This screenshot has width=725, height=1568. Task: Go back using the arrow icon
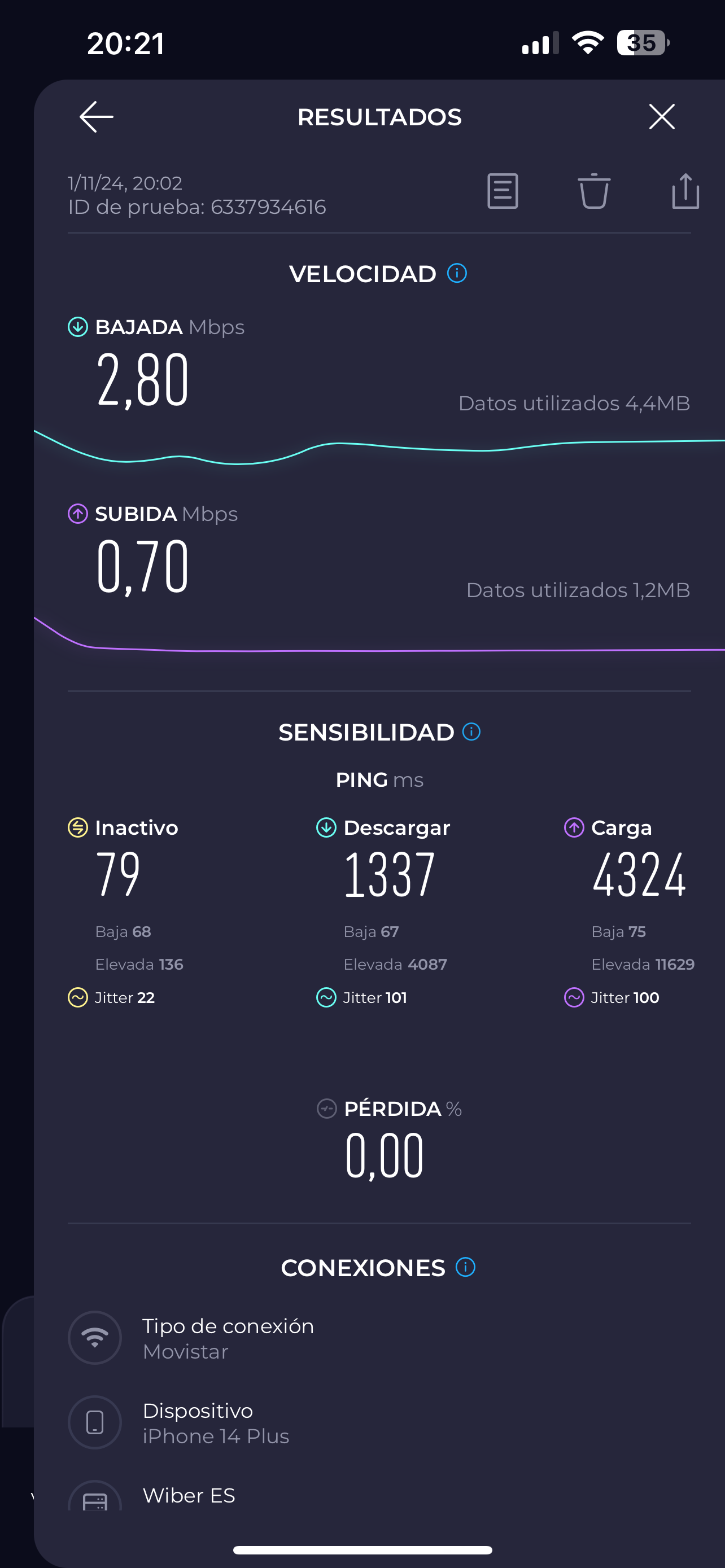[96, 117]
